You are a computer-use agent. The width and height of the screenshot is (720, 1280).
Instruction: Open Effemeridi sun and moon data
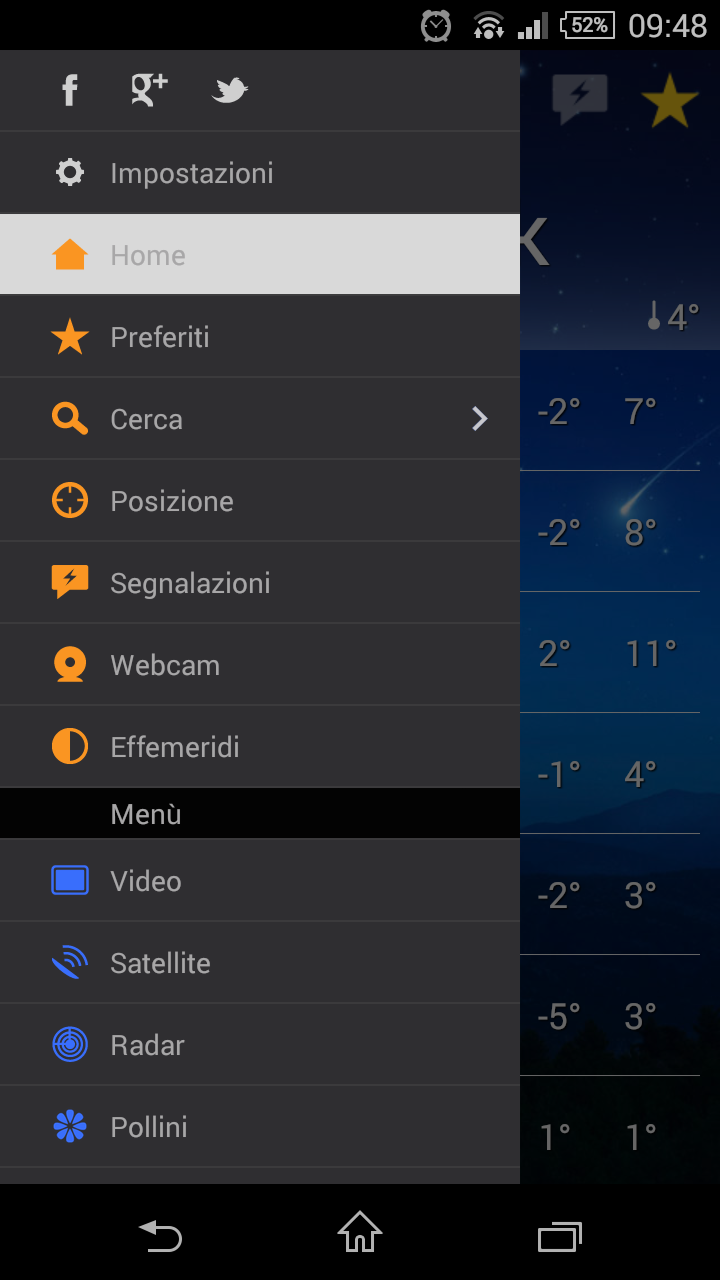260,747
